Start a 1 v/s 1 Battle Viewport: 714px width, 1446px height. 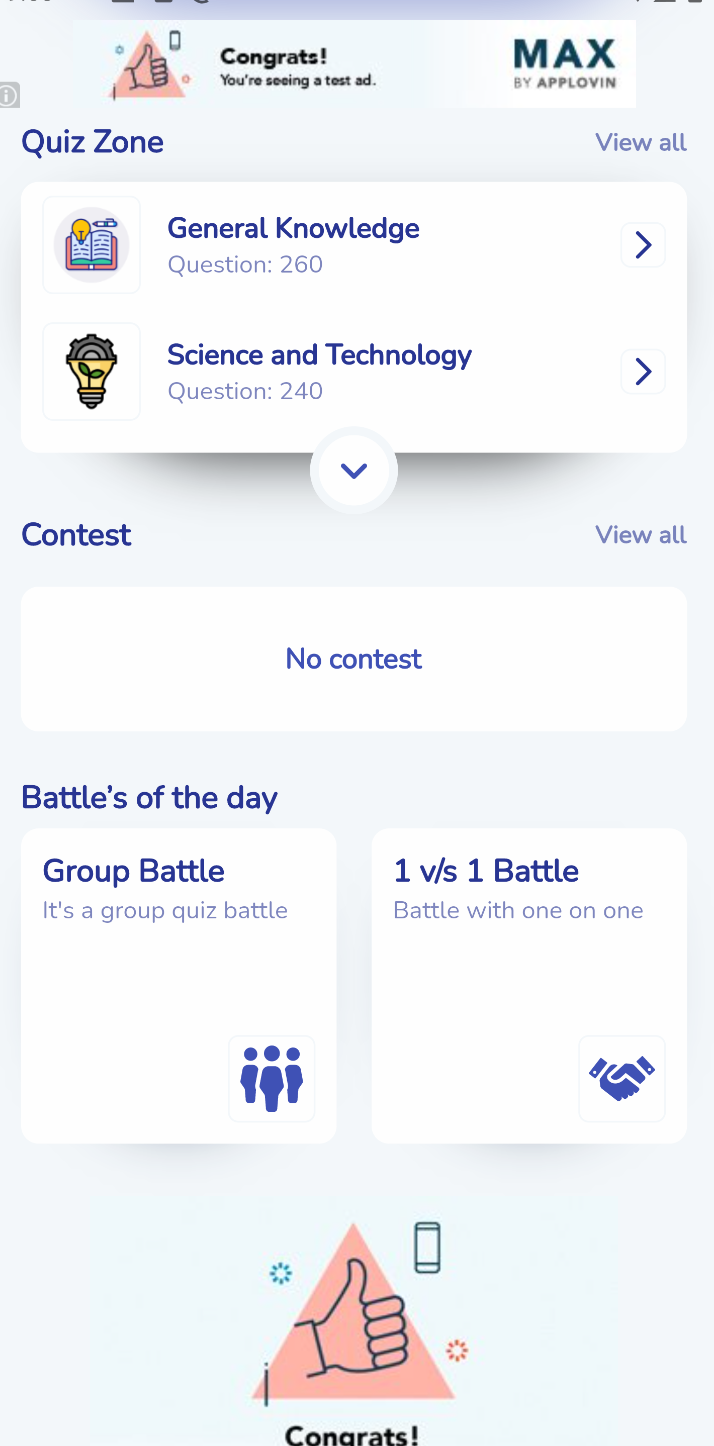529,985
